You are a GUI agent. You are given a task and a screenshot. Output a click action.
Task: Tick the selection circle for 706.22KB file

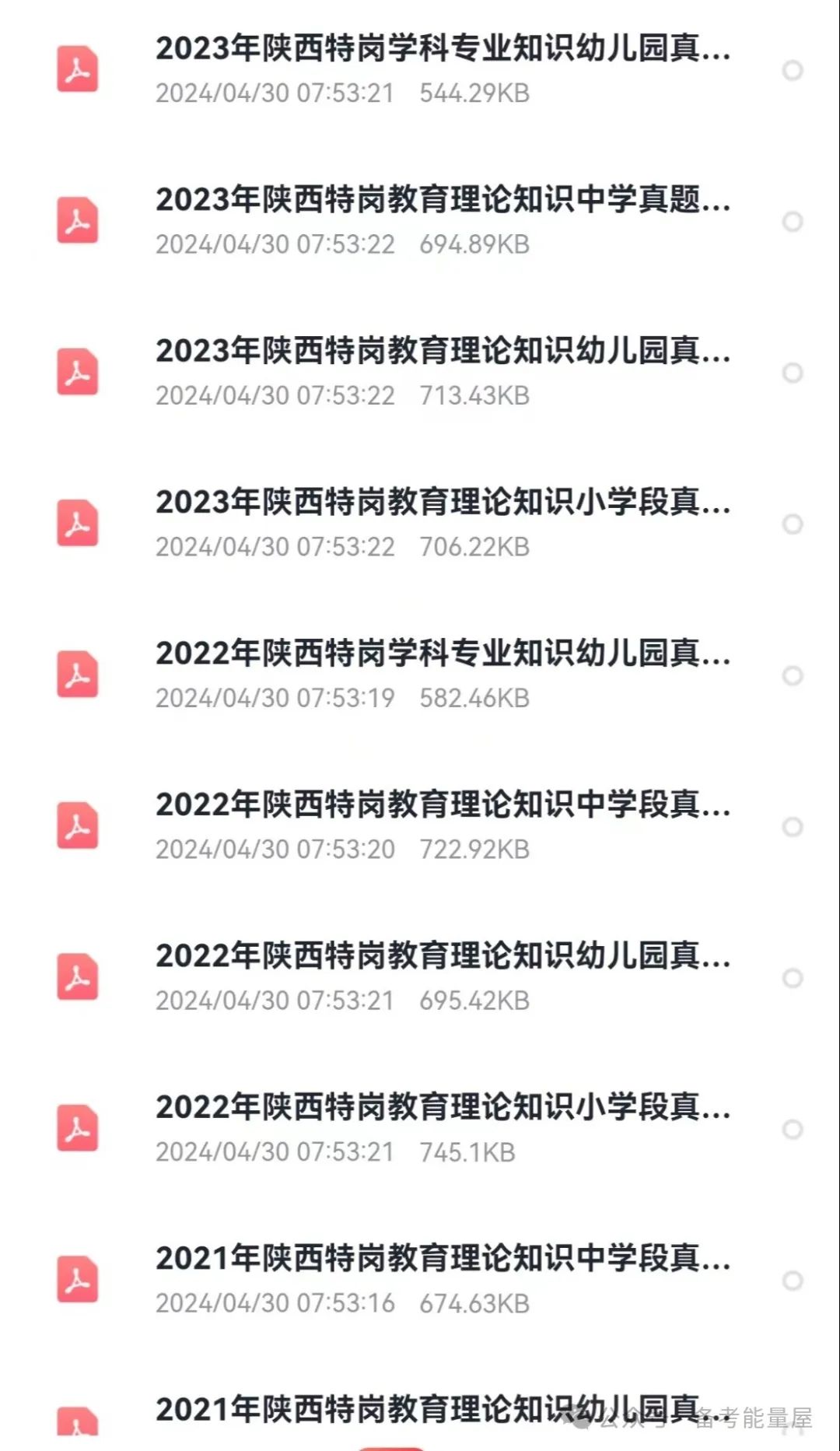793,524
